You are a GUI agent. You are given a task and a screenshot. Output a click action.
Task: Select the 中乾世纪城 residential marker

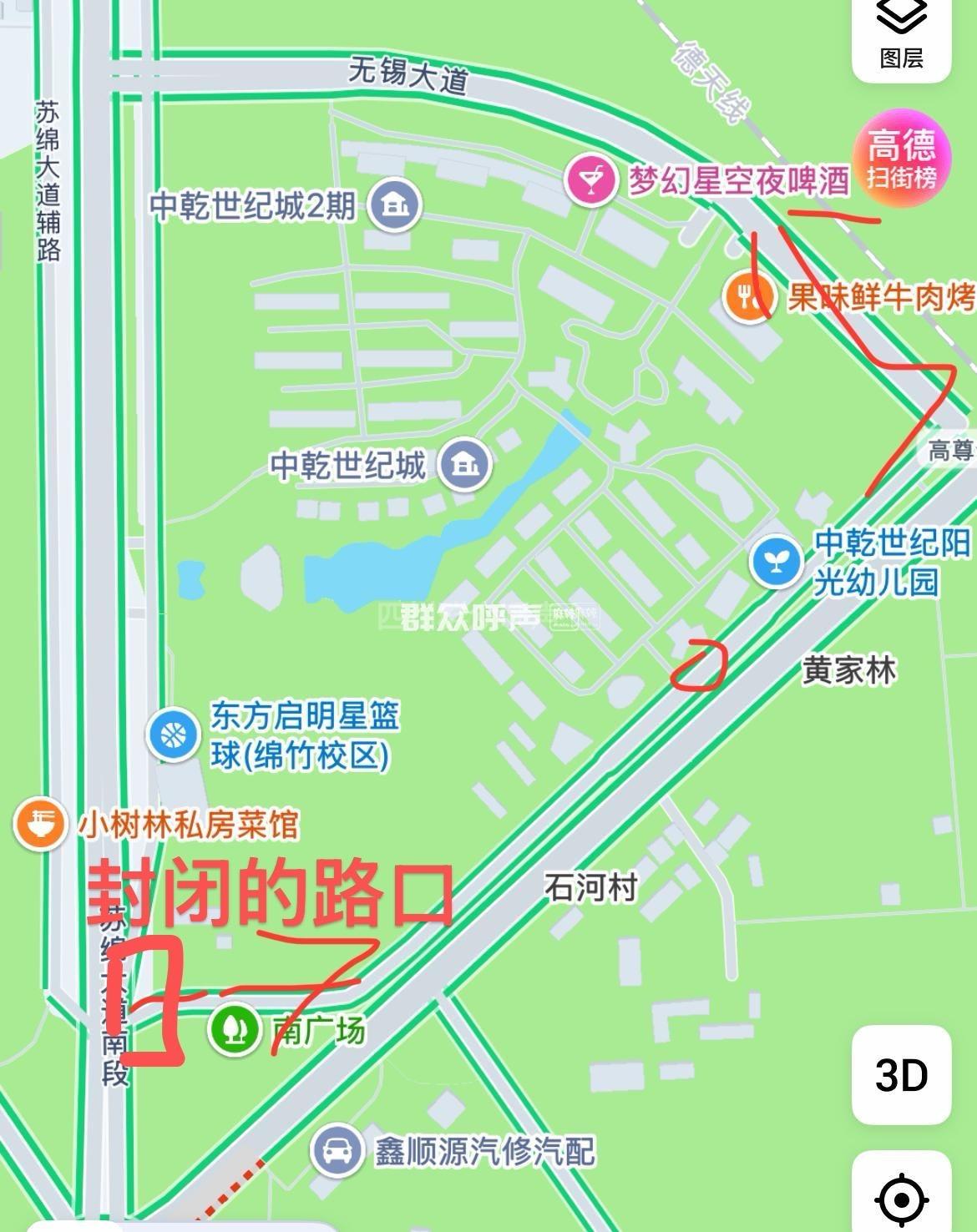(466, 464)
